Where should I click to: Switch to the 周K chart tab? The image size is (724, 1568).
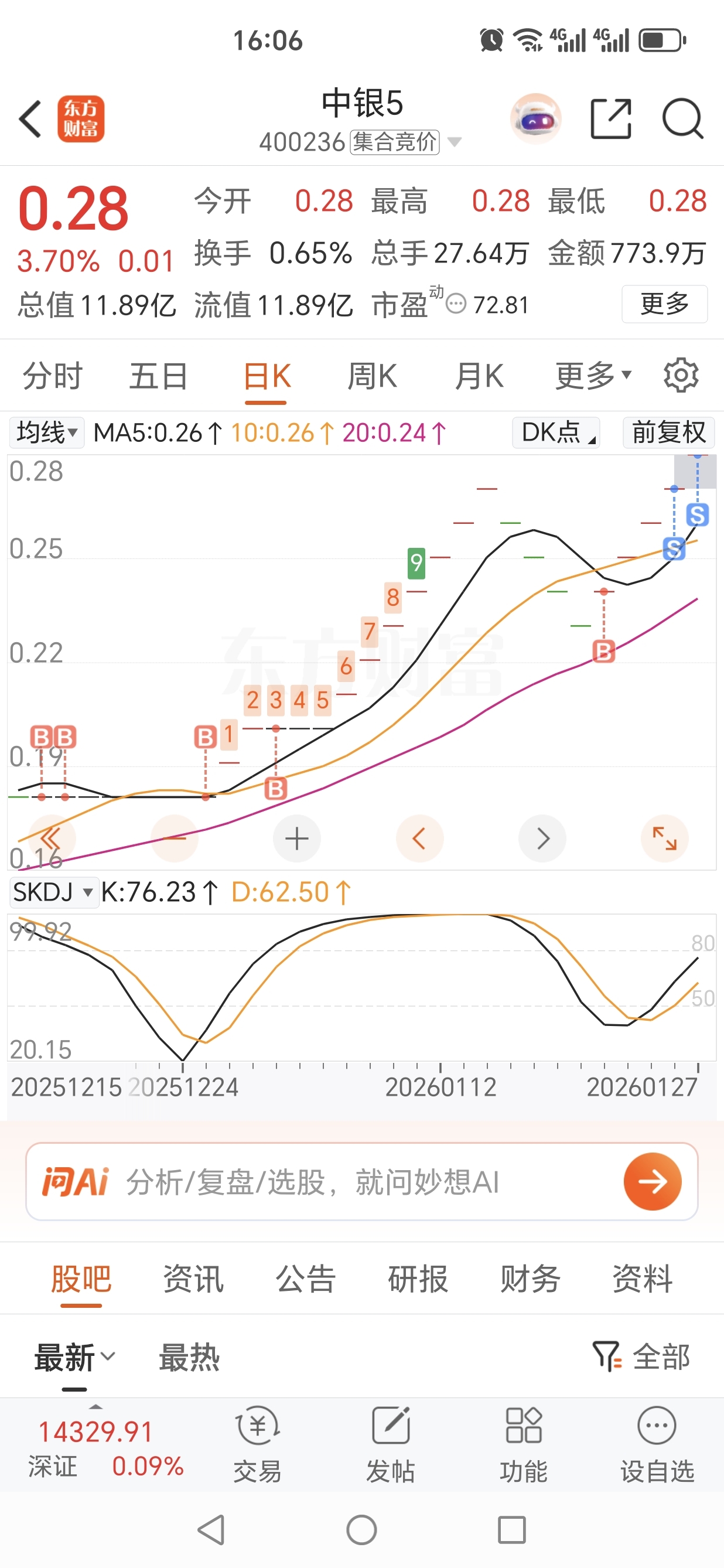(372, 376)
